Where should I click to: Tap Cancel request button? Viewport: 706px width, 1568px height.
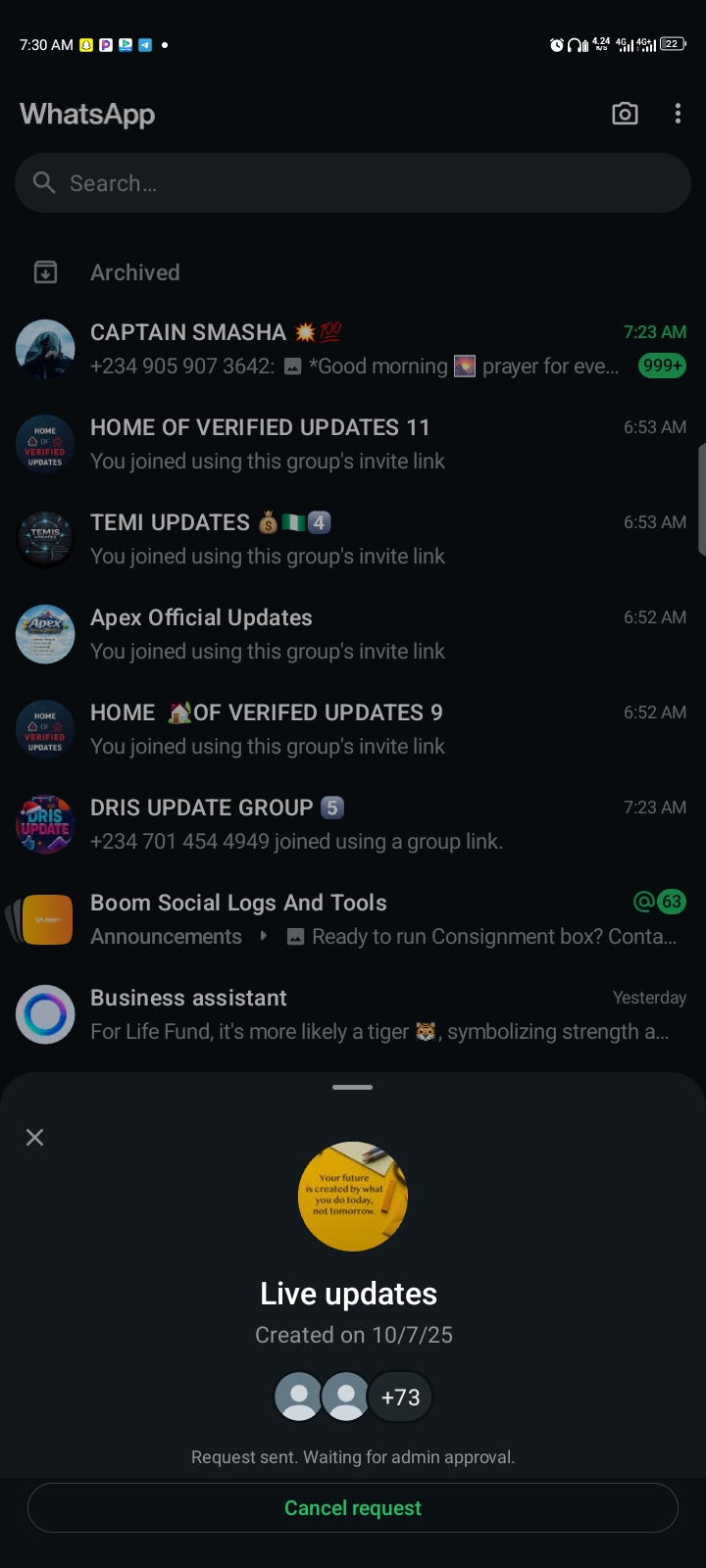pyautogui.click(x=353, y=1507)
